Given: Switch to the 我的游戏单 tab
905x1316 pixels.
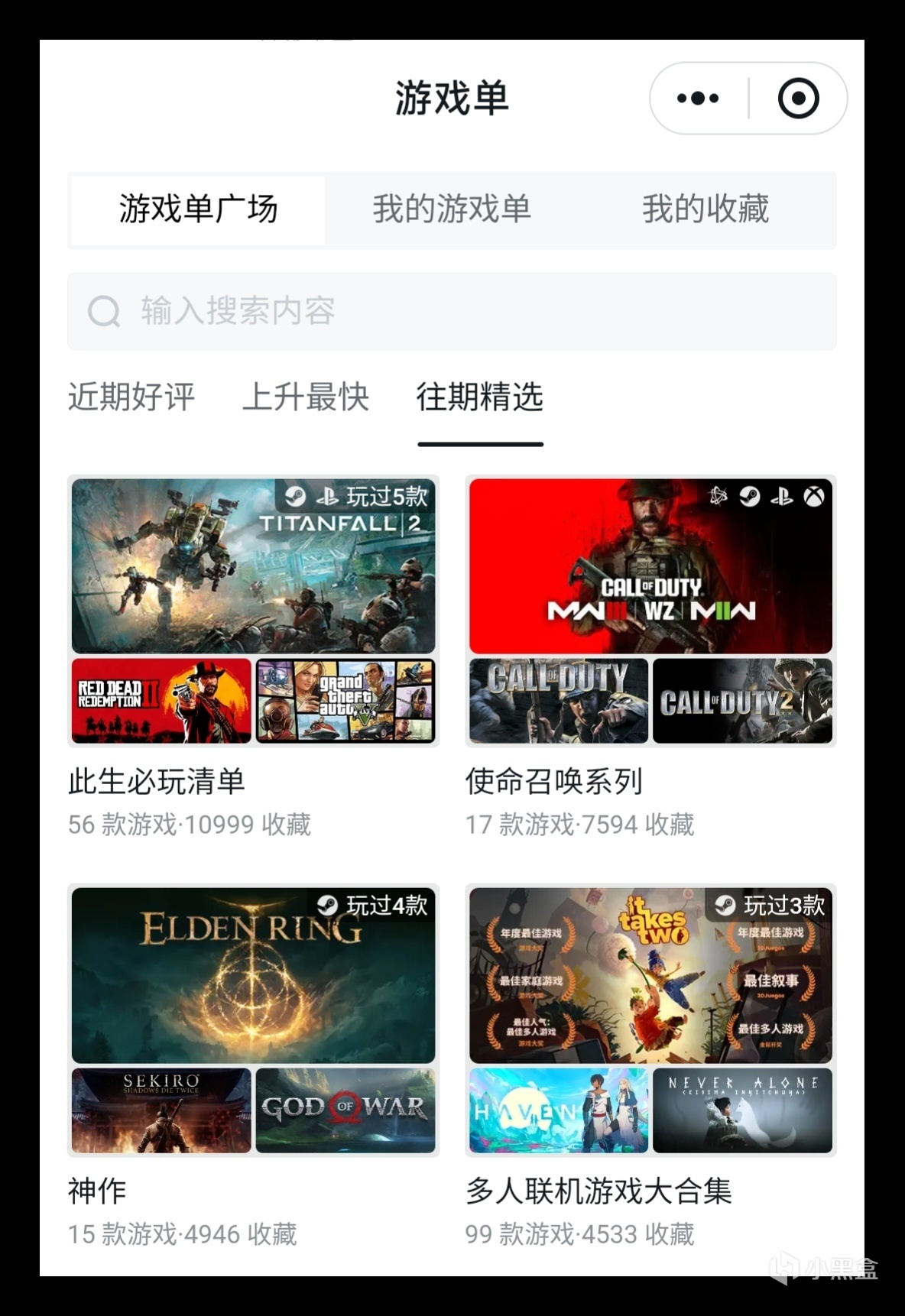Looking at the screenshot, I should (x=451, y=209).
